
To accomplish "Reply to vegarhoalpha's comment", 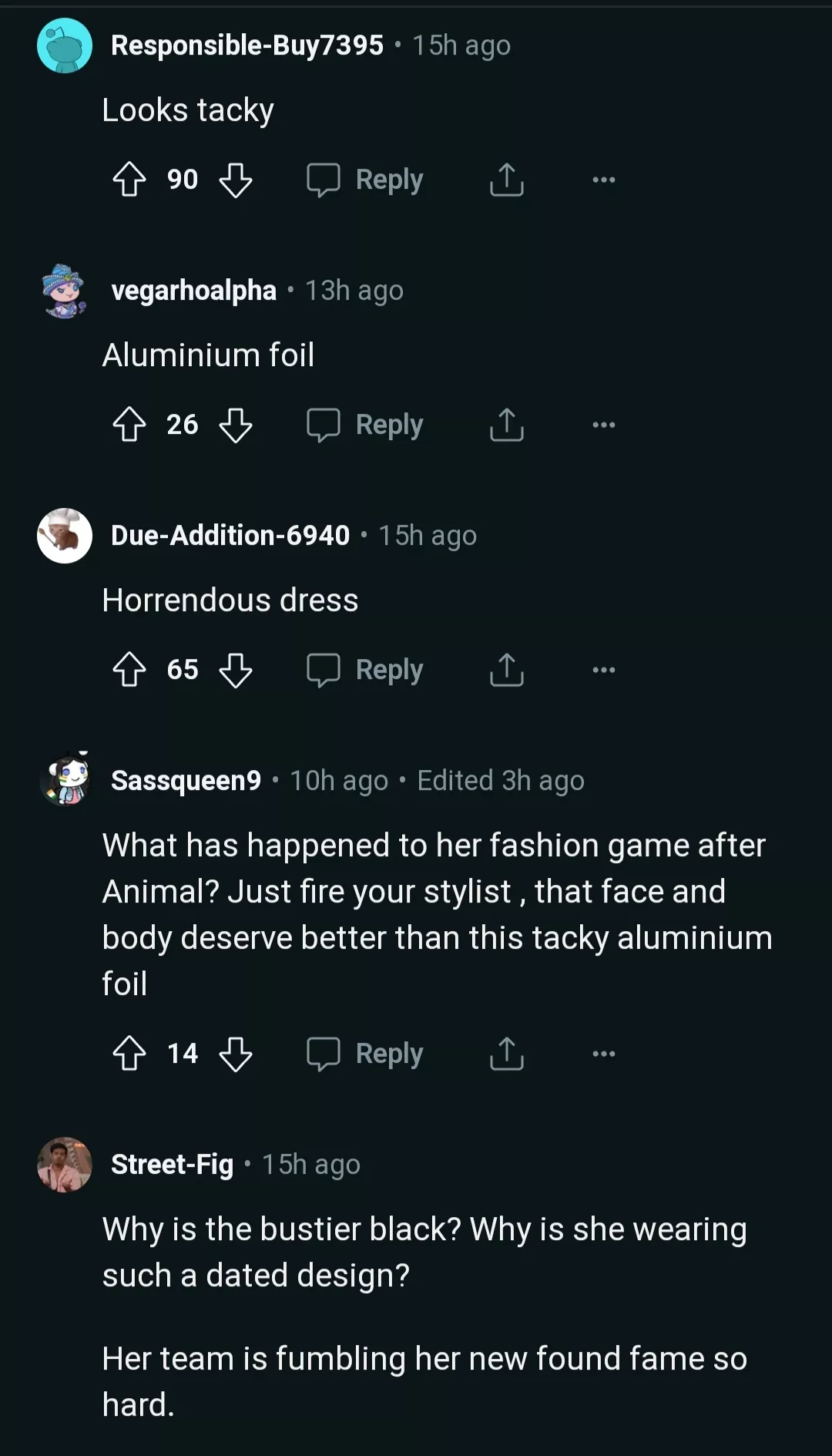I will pyautogui.click(x=365, y=425).
